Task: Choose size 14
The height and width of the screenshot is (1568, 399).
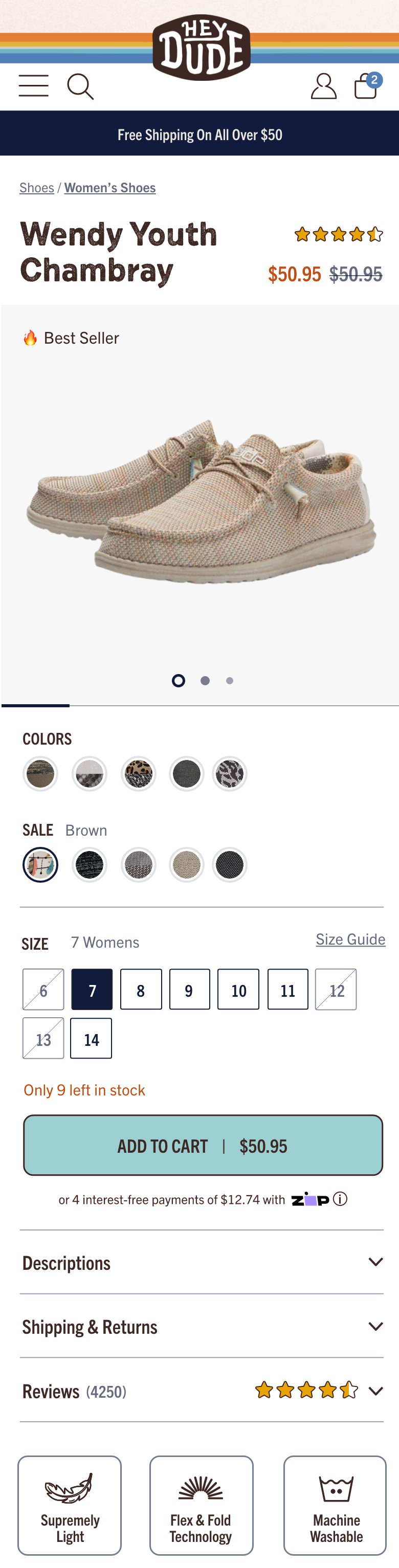Action: (92, 1039)
